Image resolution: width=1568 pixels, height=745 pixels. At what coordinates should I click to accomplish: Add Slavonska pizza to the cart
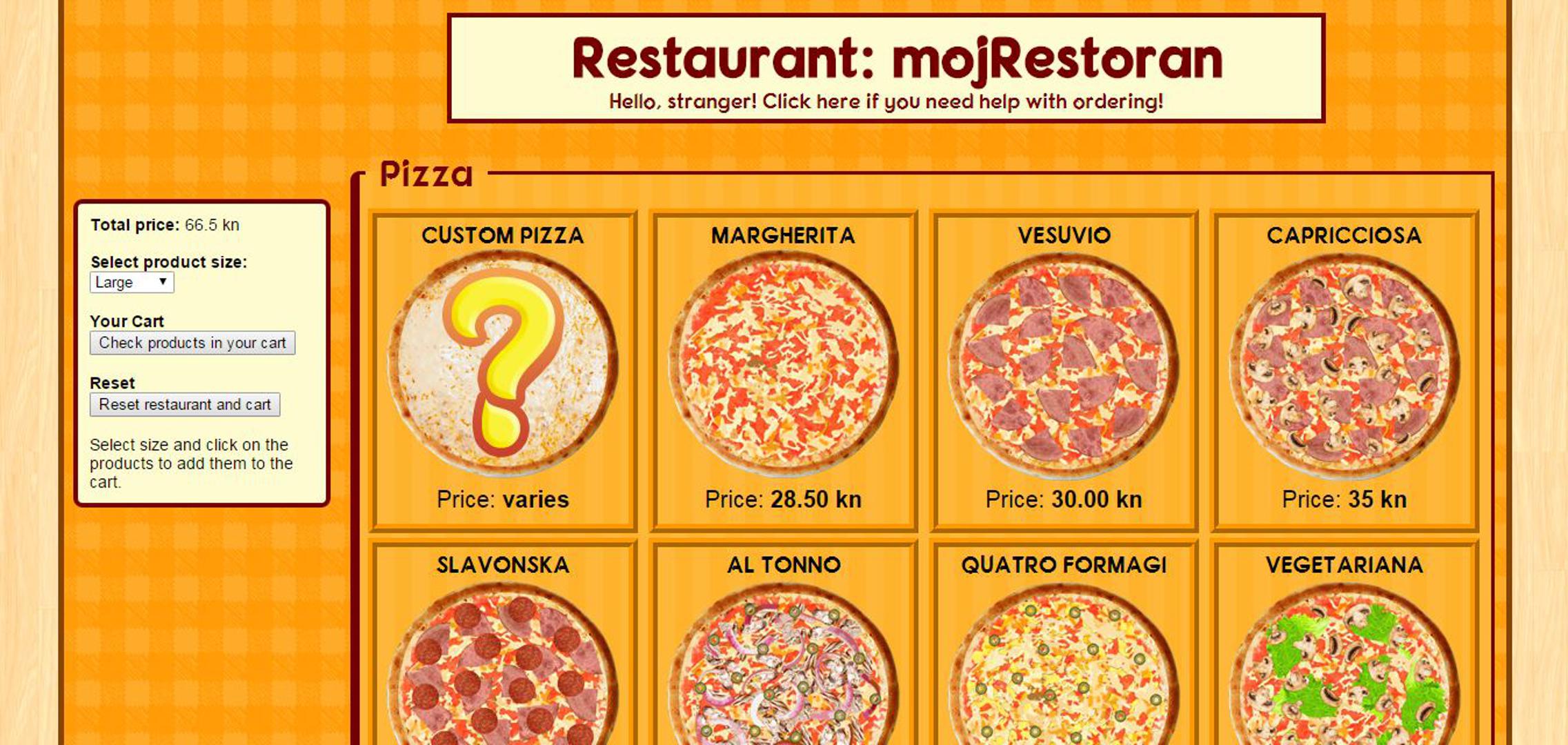(x=503, y=662)
